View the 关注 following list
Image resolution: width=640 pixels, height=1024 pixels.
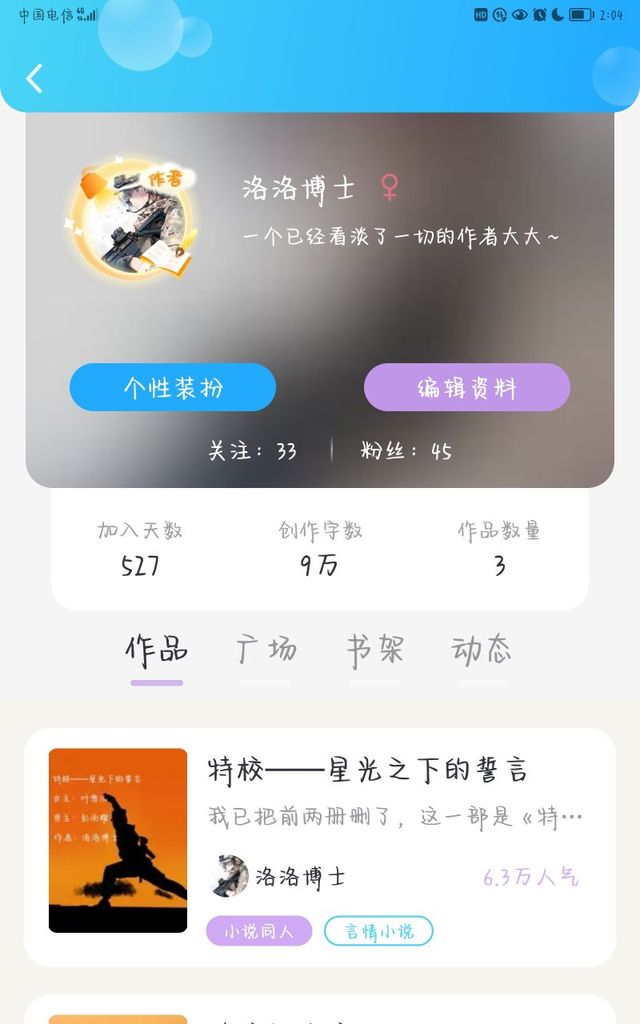tap(252, 451)
